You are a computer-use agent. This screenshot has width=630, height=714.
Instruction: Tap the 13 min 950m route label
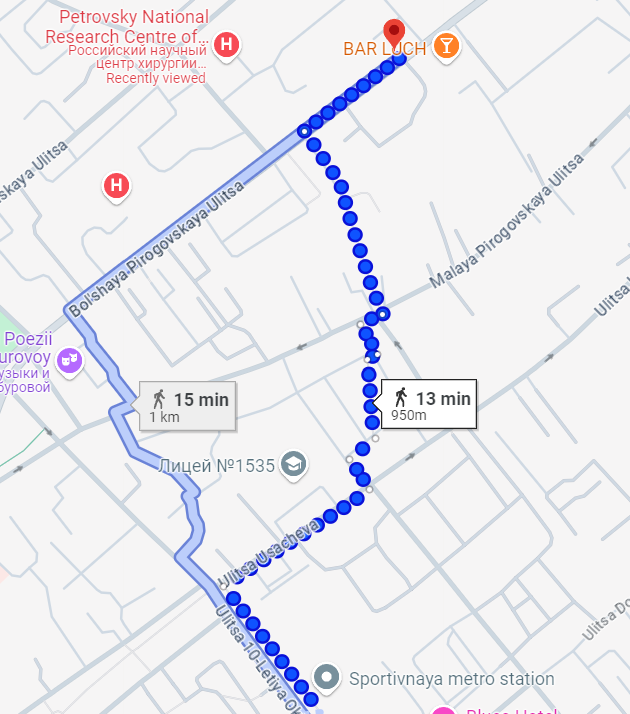[x=430, y=405]
